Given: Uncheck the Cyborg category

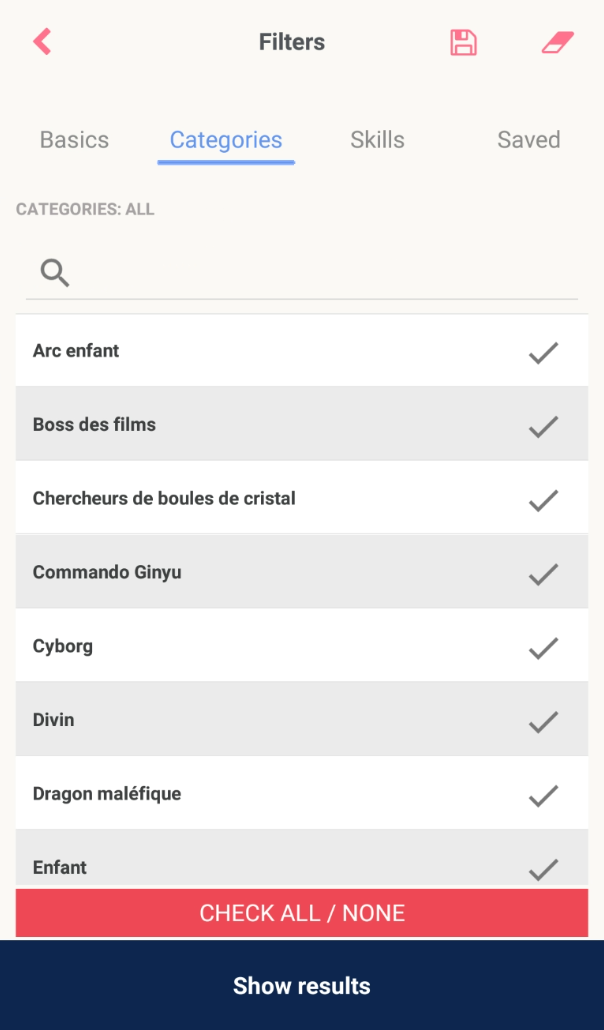Looking at the screenshot, I should 302,645.
